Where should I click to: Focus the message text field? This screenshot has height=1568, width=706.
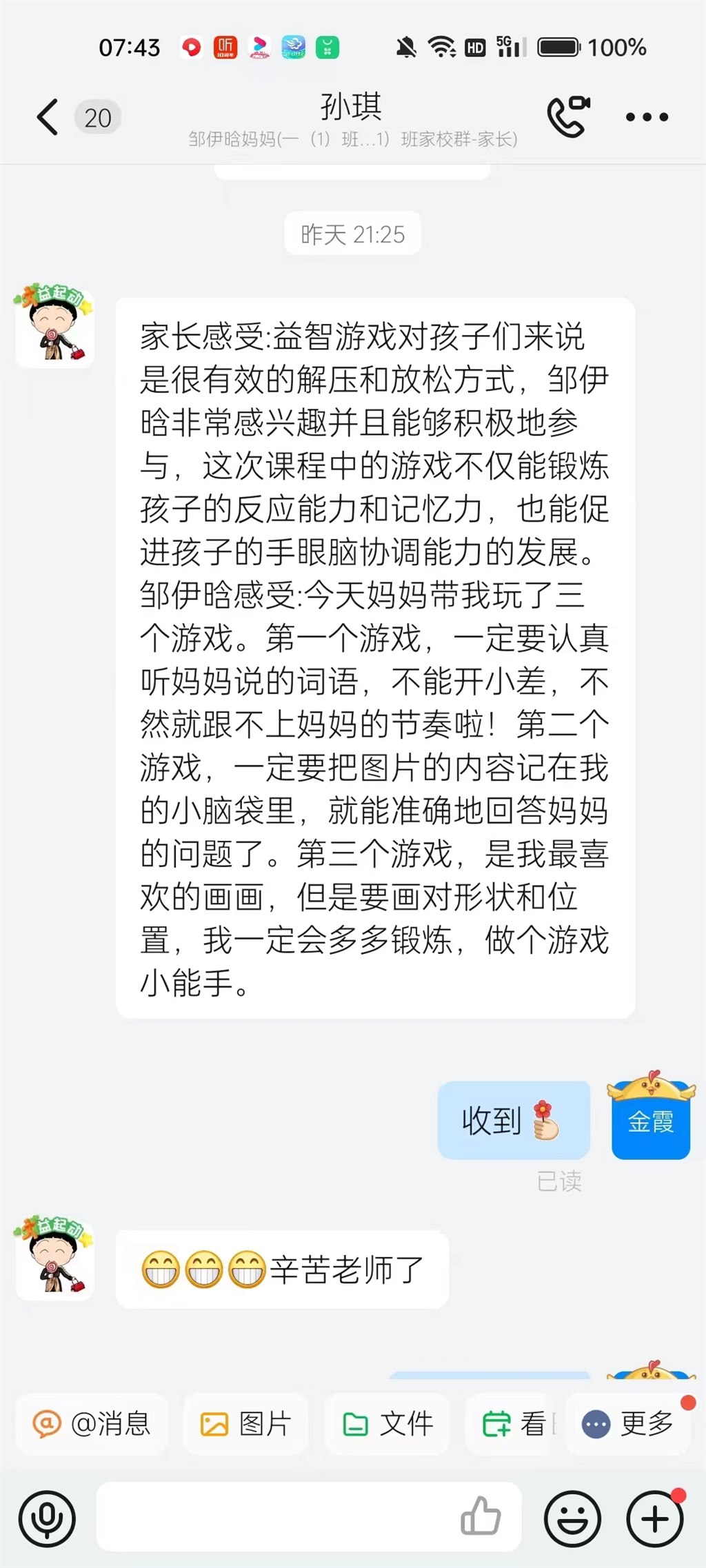[276, 1518]
